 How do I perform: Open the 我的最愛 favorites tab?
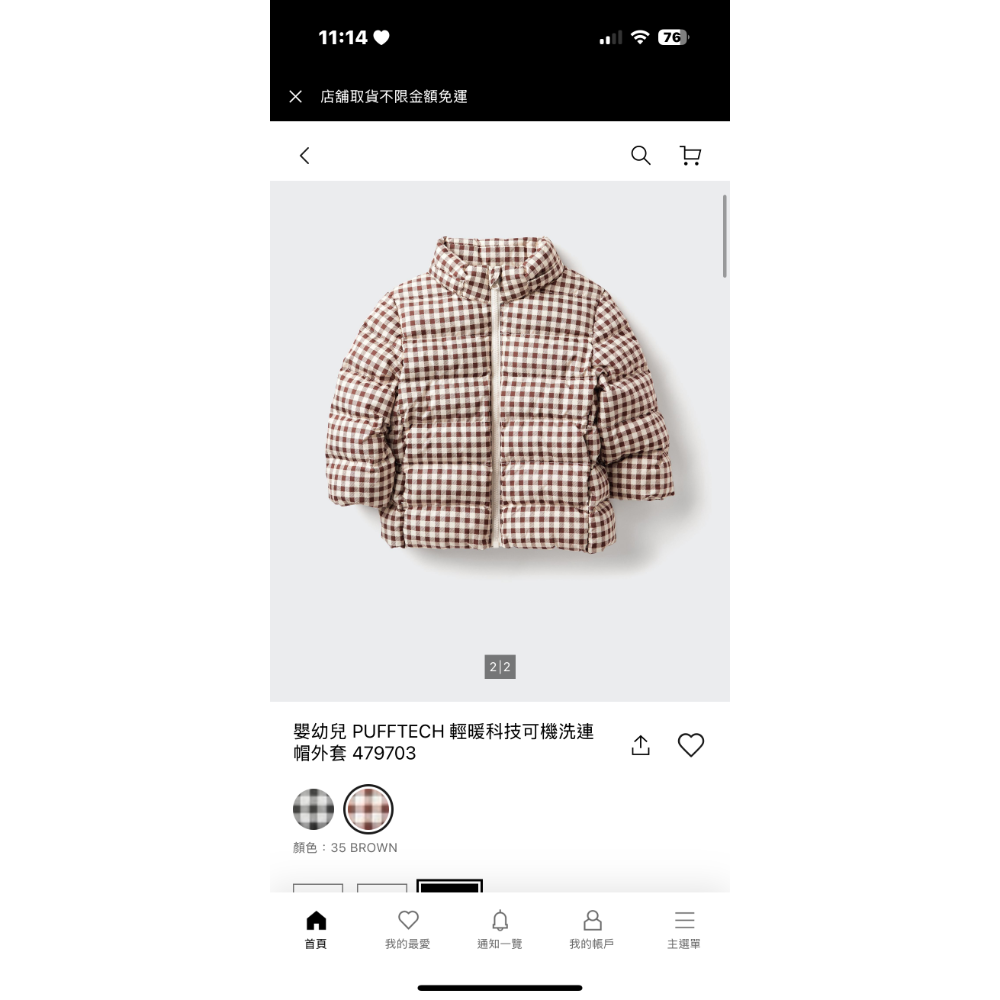408,929
